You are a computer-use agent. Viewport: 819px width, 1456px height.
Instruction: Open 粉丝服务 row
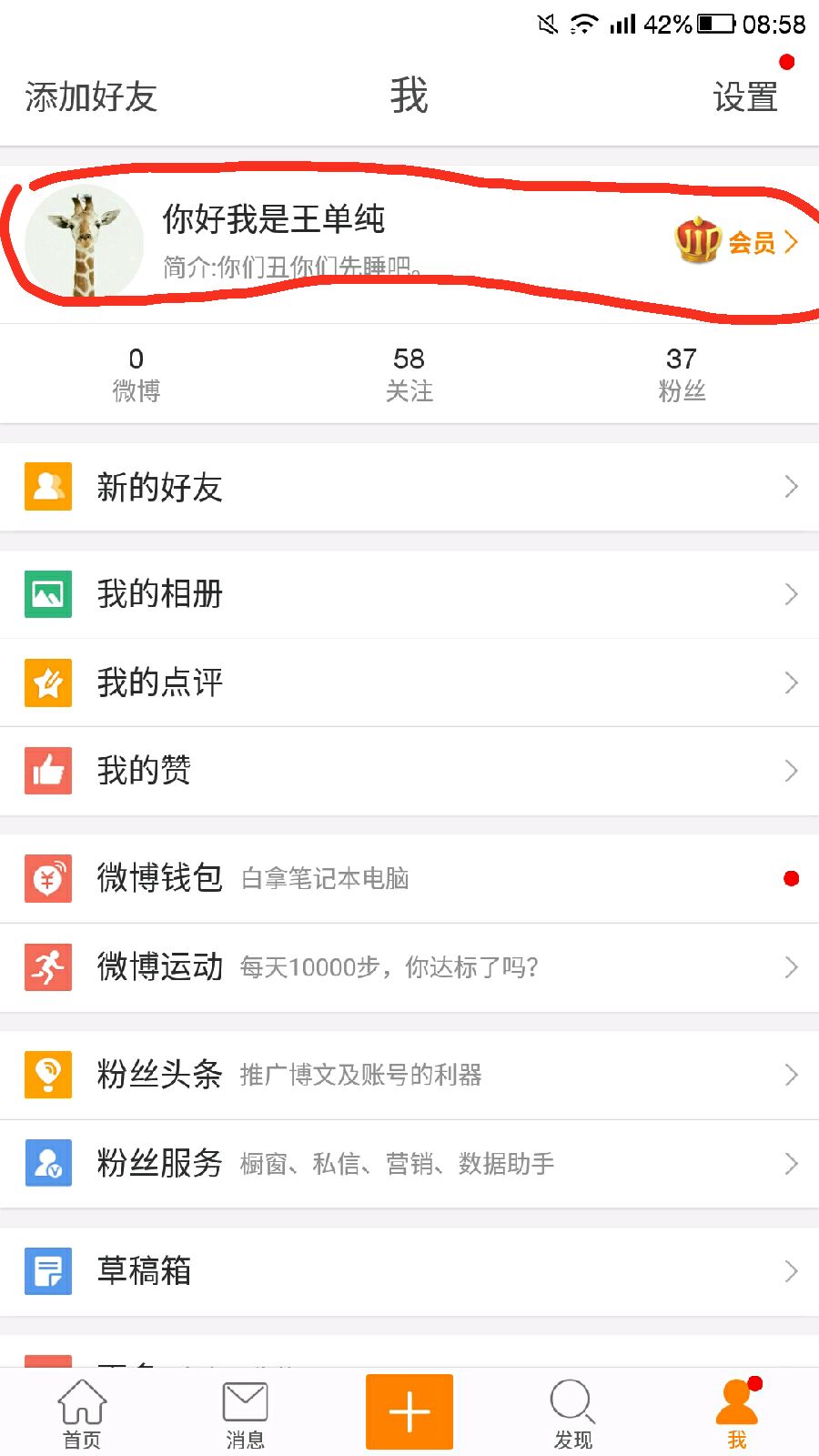409,1163
